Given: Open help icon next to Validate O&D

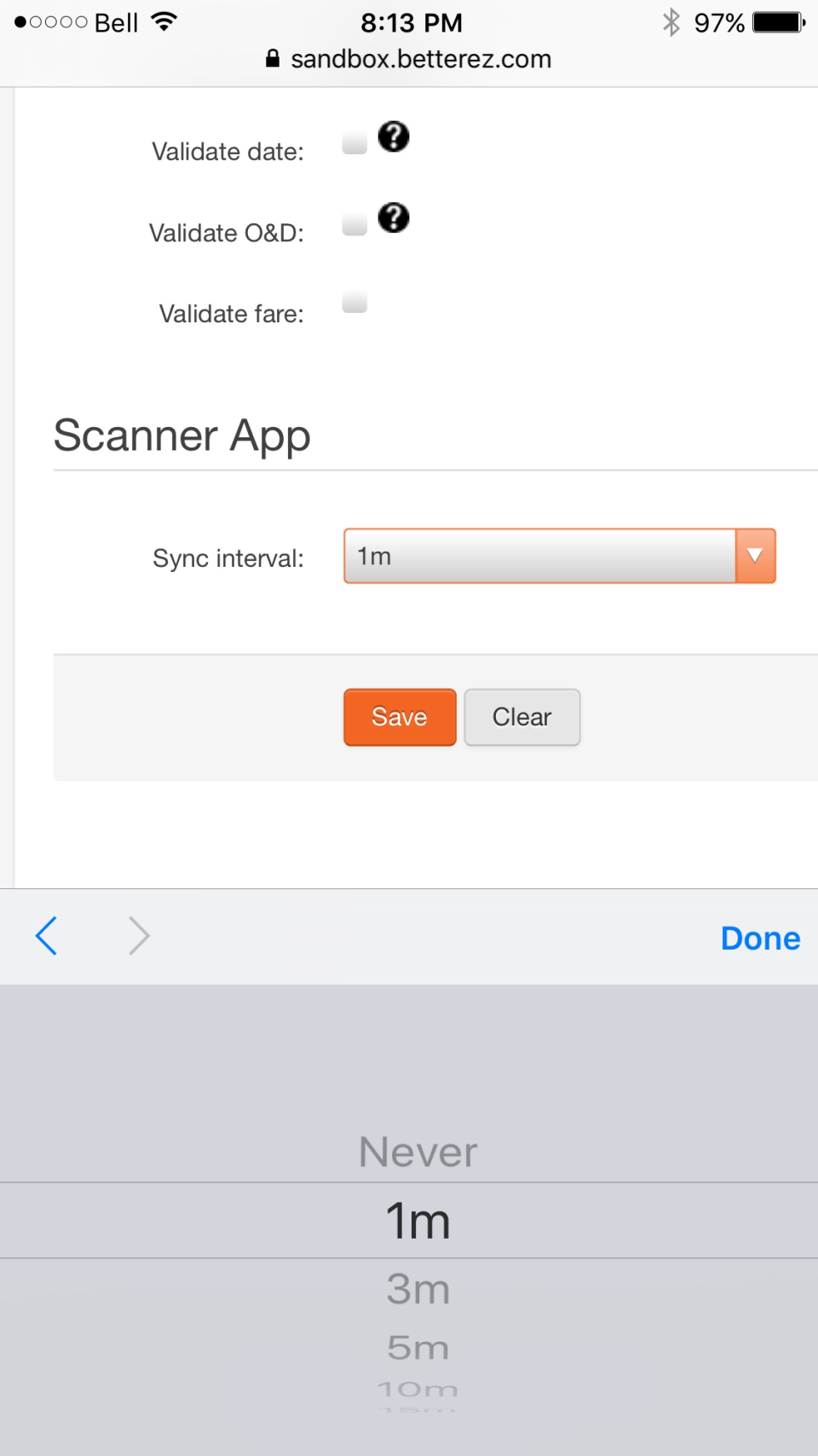Looking at the screenshot, I should [394, 218].
